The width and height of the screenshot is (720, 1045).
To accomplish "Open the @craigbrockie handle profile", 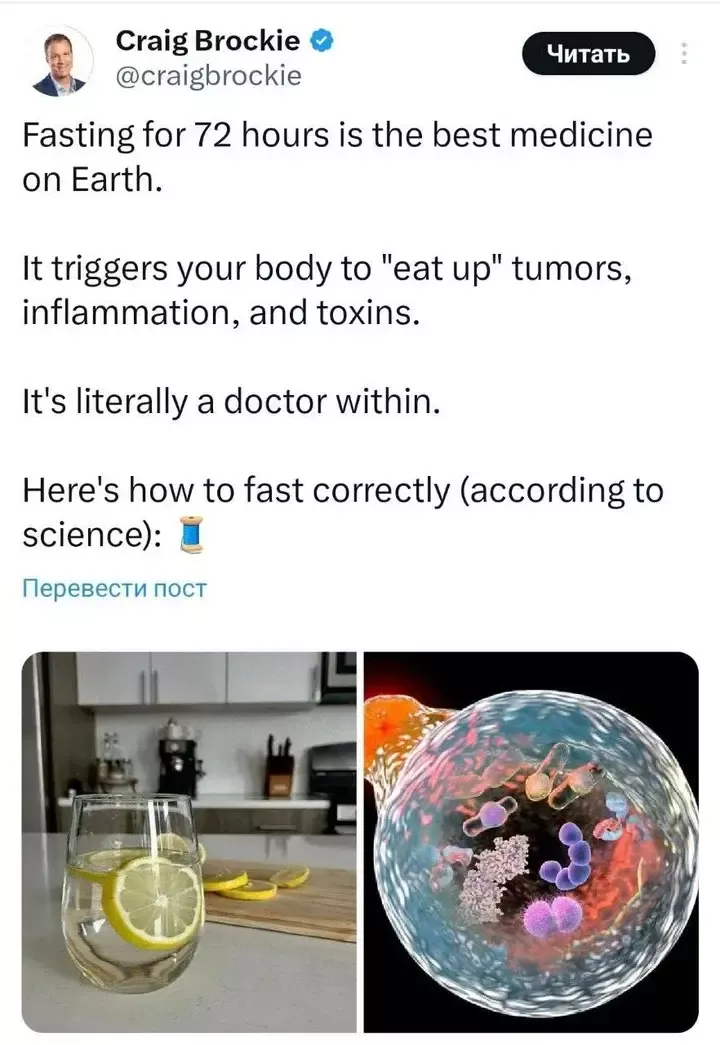I will click(x=209, y=75).
